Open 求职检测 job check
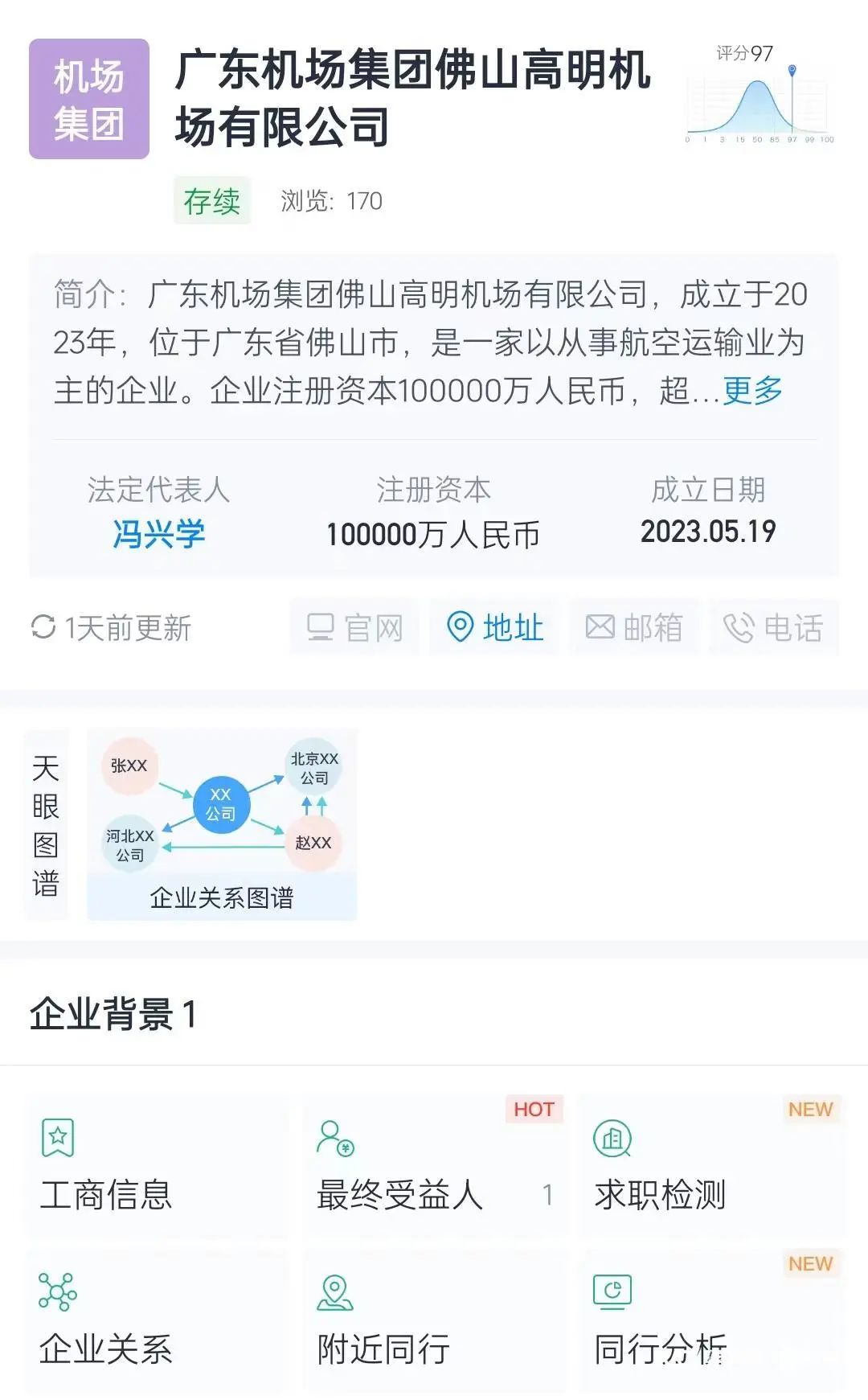Image resolution: width=868 pixels, height=1400 pixels. [711, 1166]
